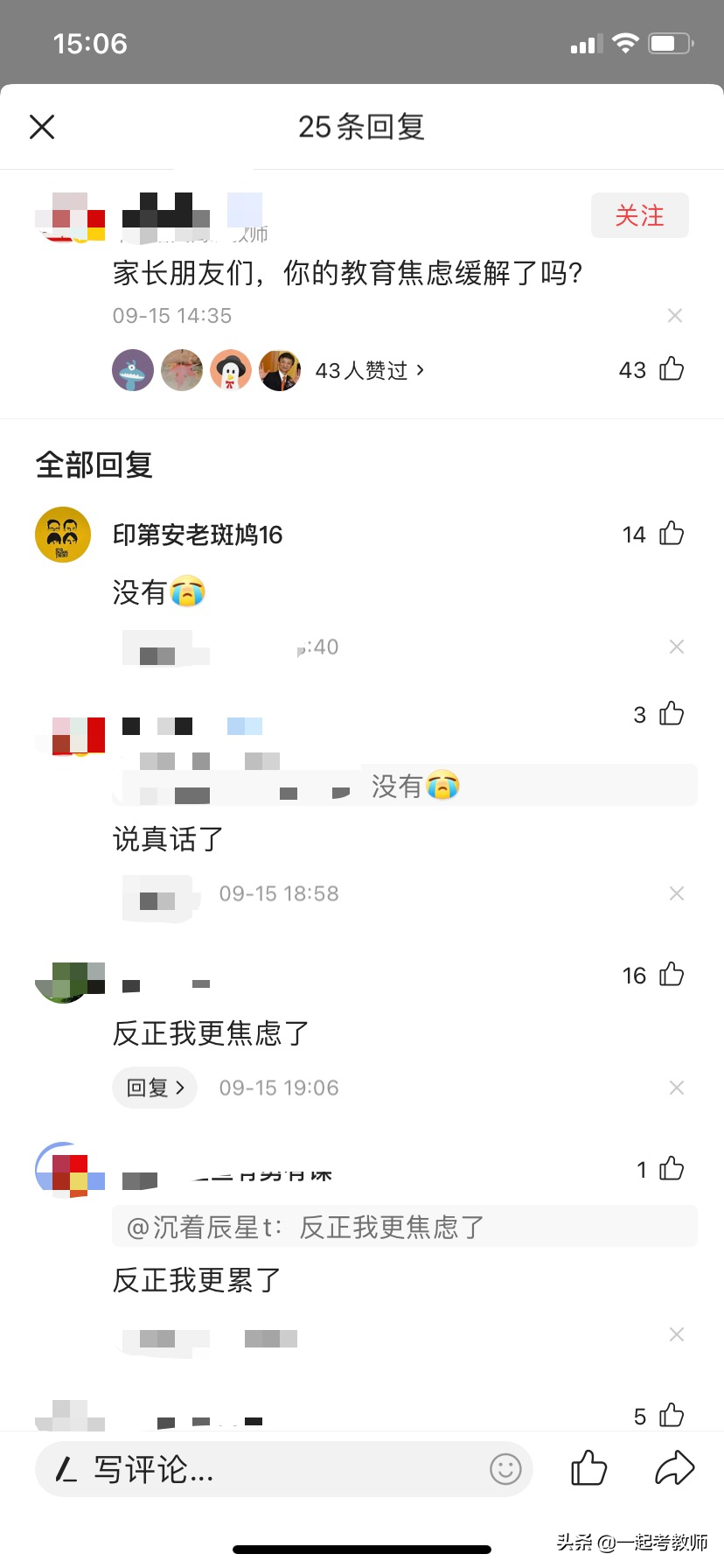
Task: Tap the like icon showing 43 on the main post
Action: click(670, 369)
